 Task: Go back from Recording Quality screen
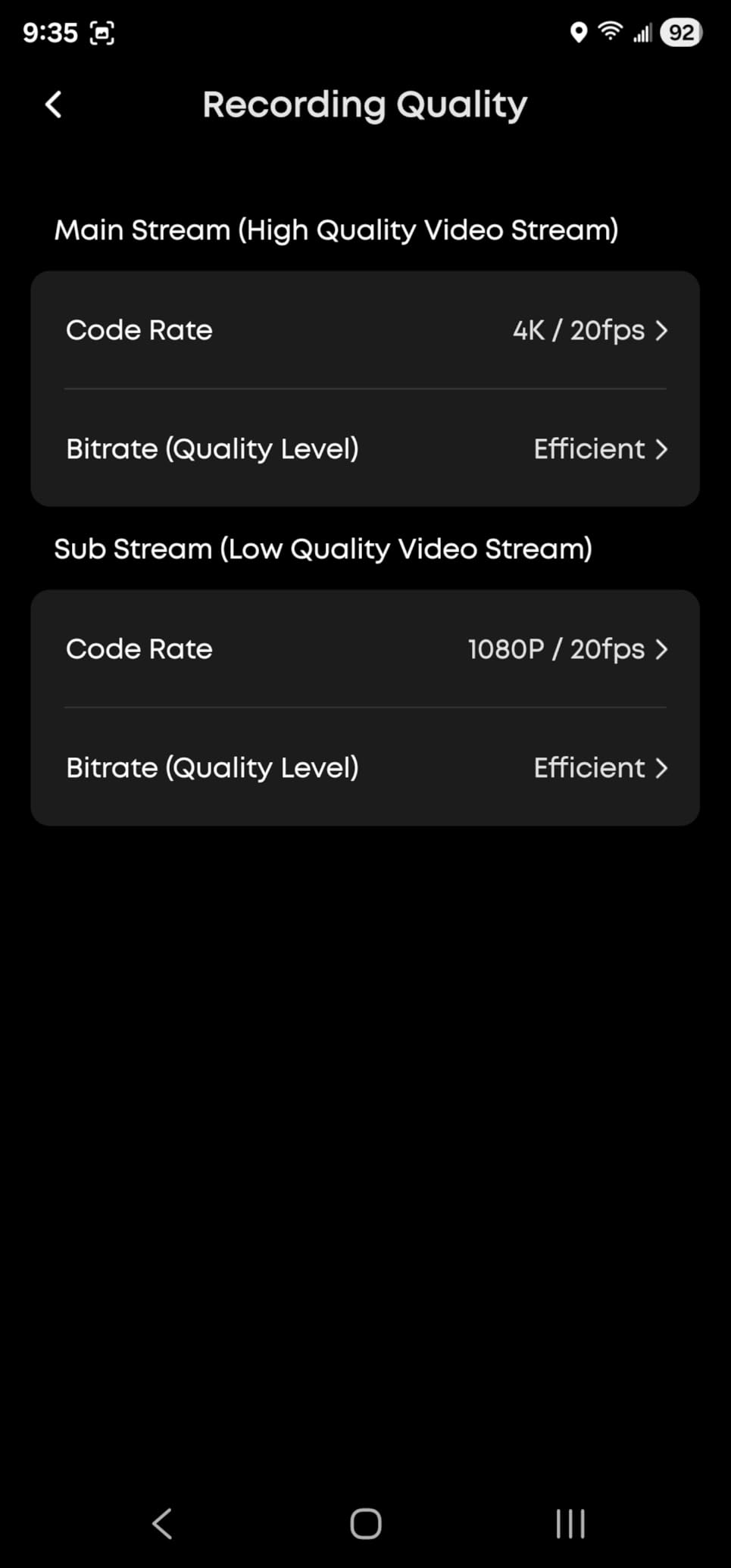[54, 105]
